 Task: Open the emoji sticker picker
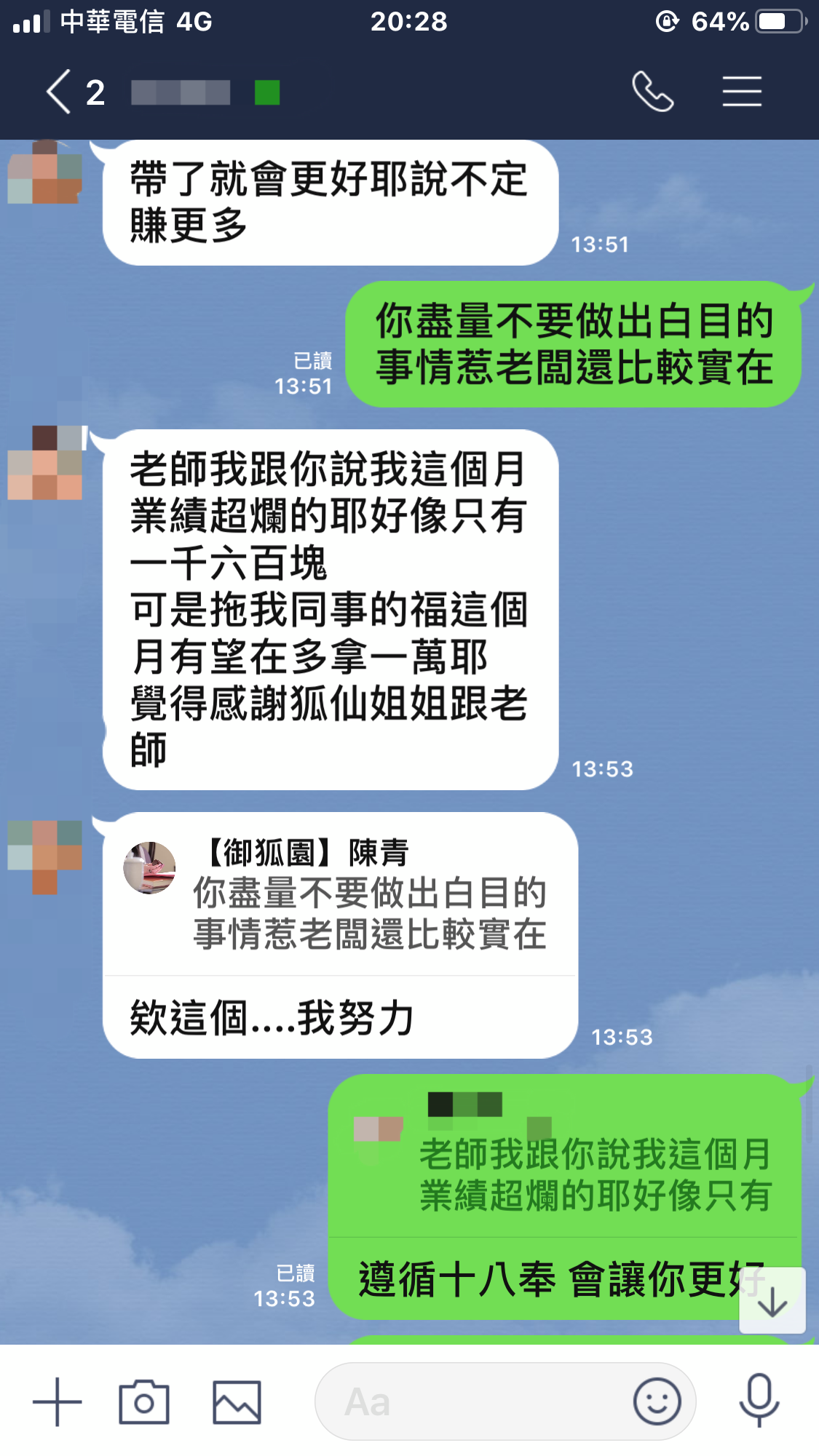tap(657, 1402)
